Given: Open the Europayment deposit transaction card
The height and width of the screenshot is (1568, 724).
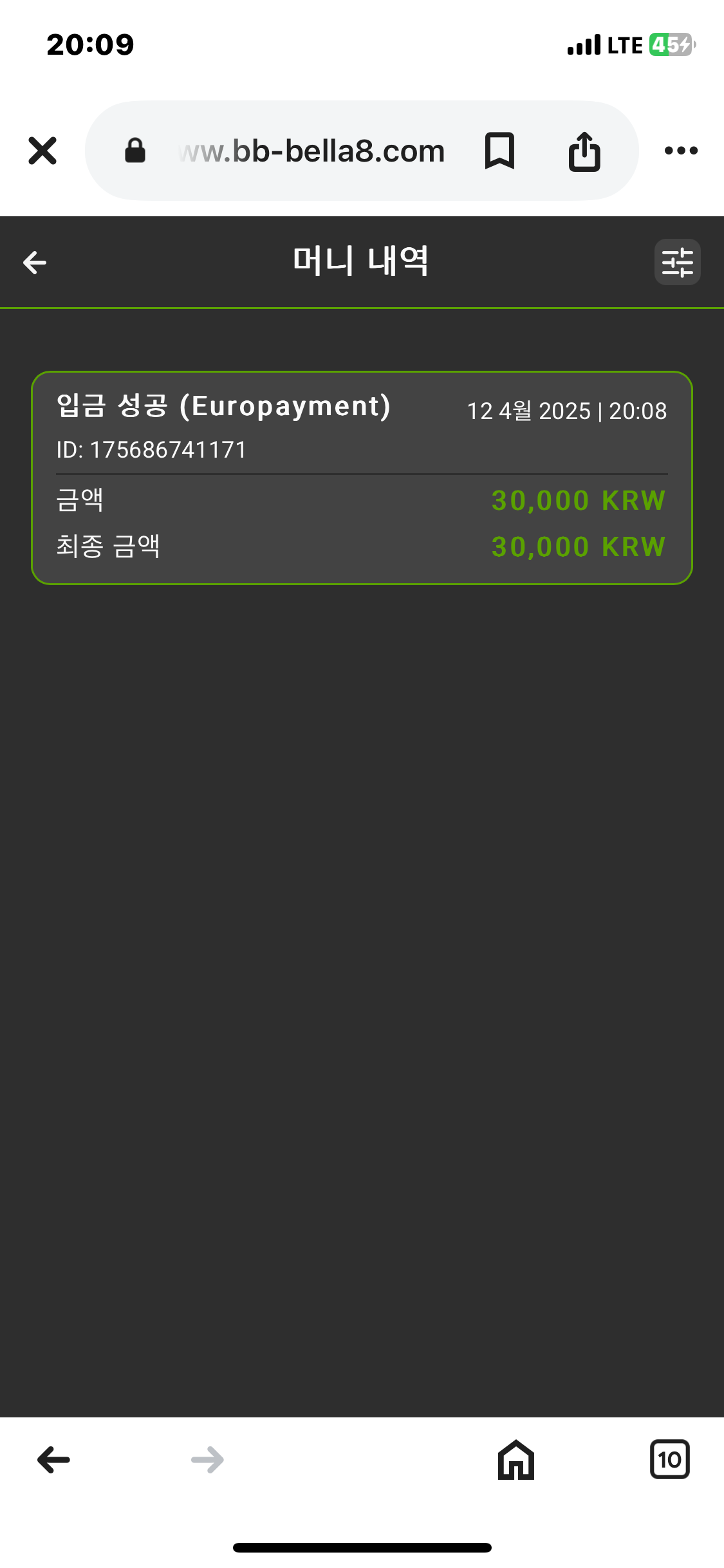Looking at the screenshot, I should [362, 478].
